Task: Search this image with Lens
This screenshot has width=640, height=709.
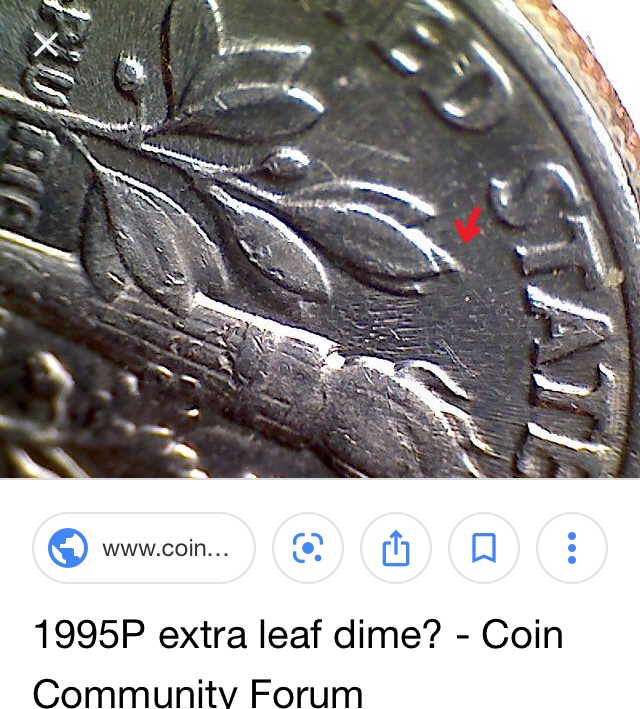Action: (308, 548)
